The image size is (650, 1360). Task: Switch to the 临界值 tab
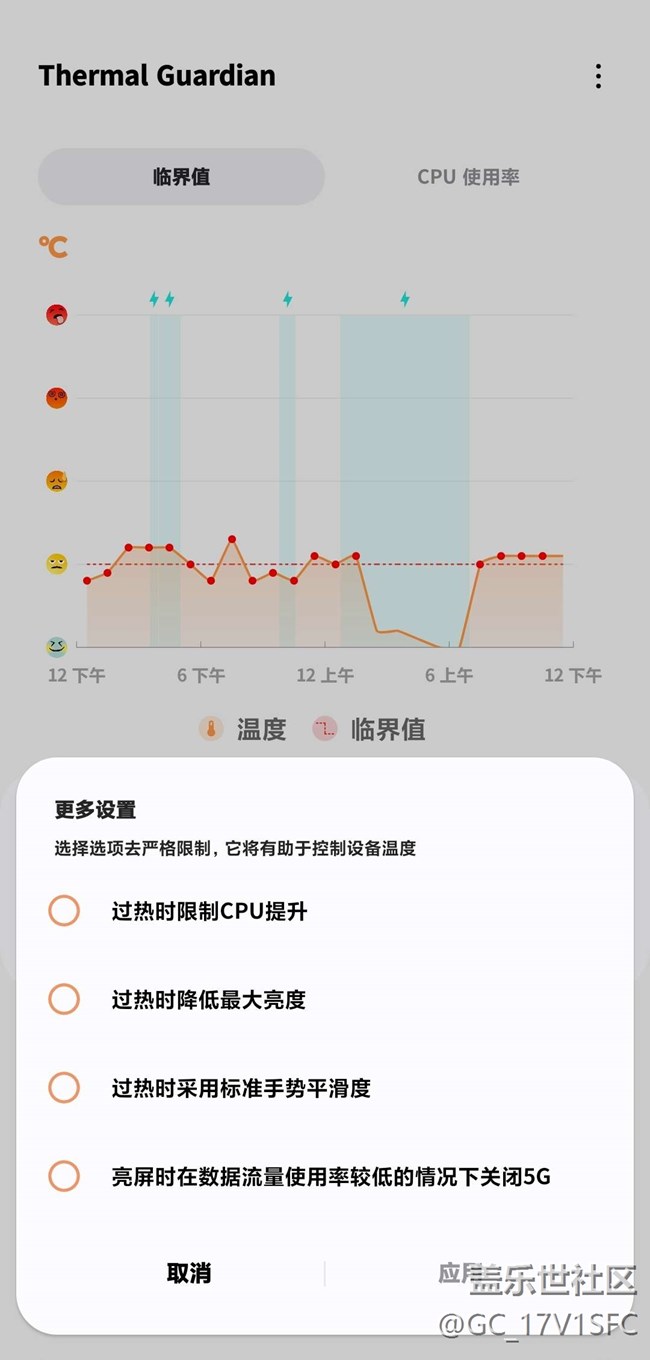click(x=181, y=177)
